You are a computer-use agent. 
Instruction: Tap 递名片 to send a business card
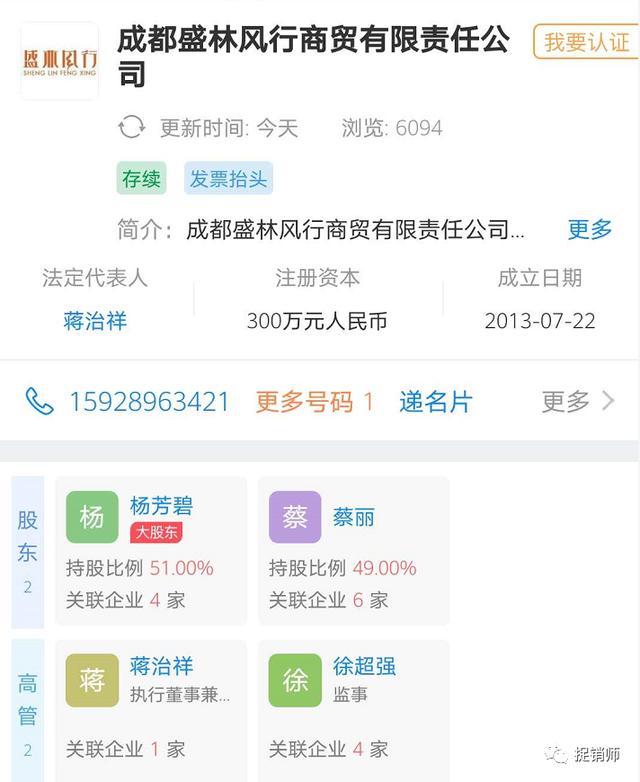[x=435, y=402]
